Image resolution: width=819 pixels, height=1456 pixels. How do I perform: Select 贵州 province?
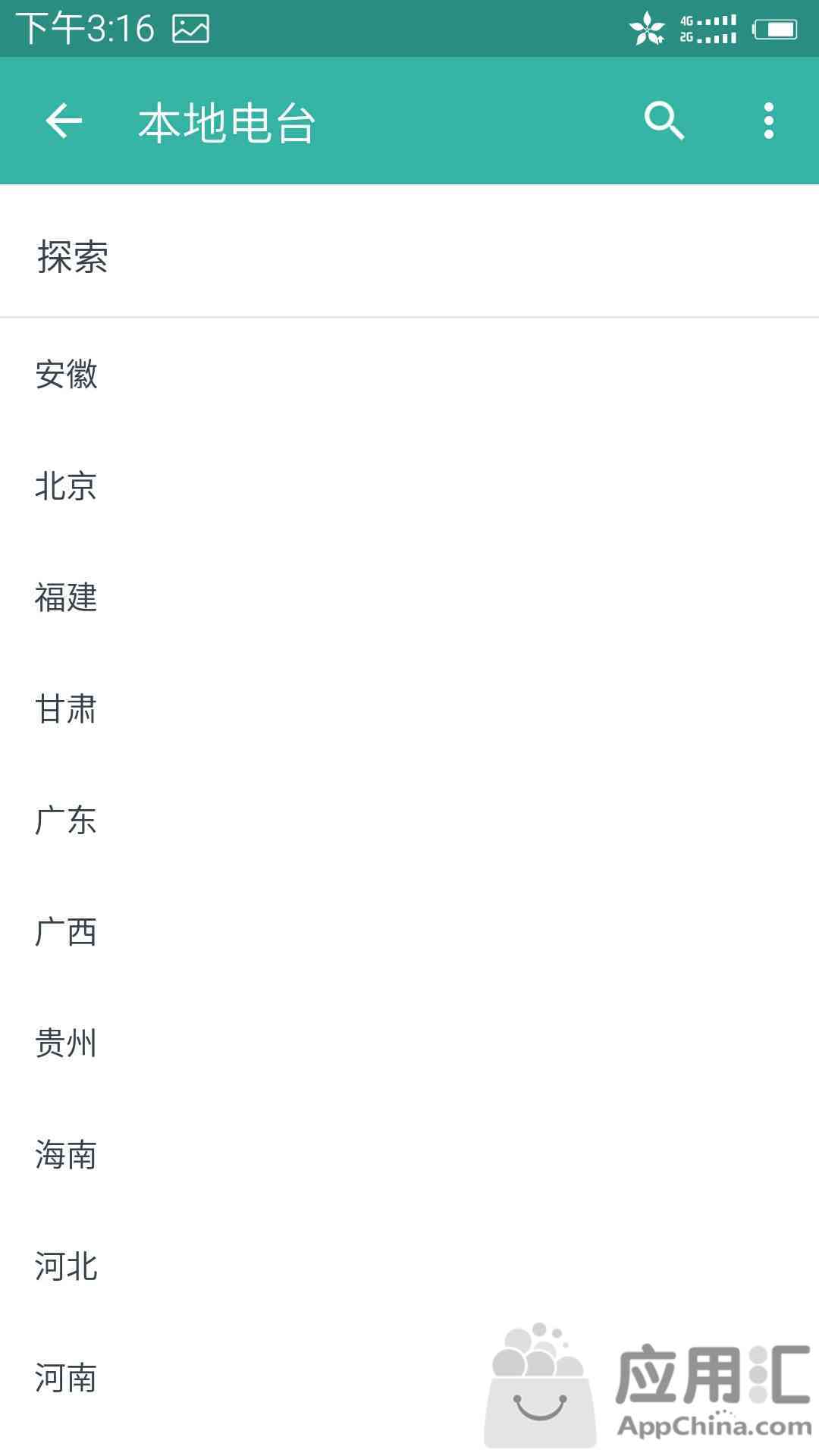409,1043
